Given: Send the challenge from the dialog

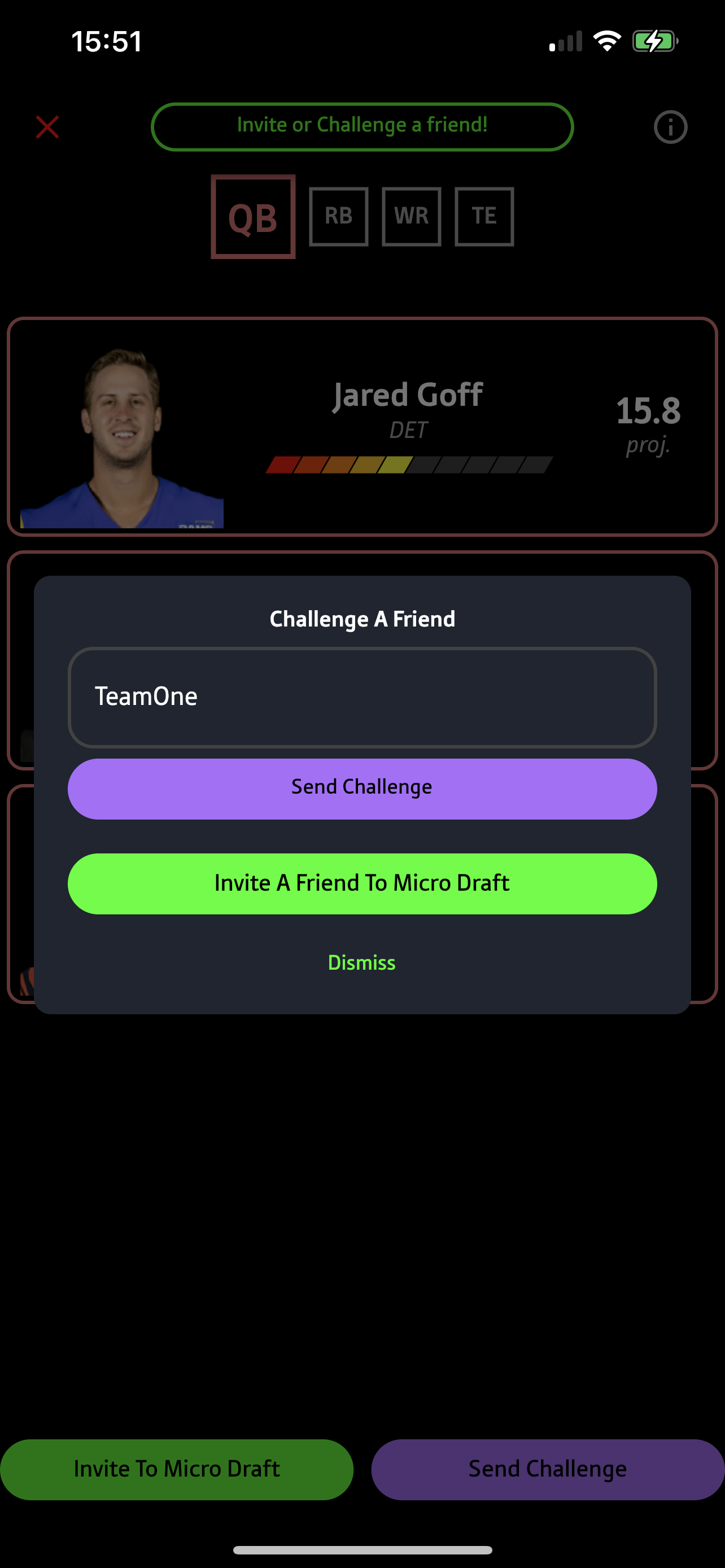Looking at the screenshot, I should pyautogui.click(x=361, y=789).
